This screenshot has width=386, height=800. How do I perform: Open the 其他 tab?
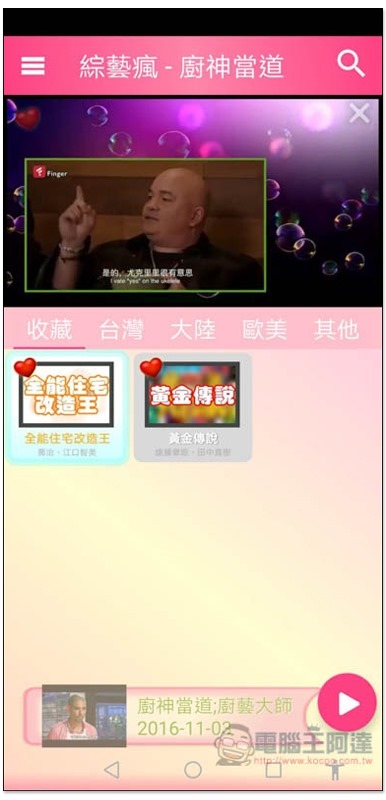[x=336, y=330]
